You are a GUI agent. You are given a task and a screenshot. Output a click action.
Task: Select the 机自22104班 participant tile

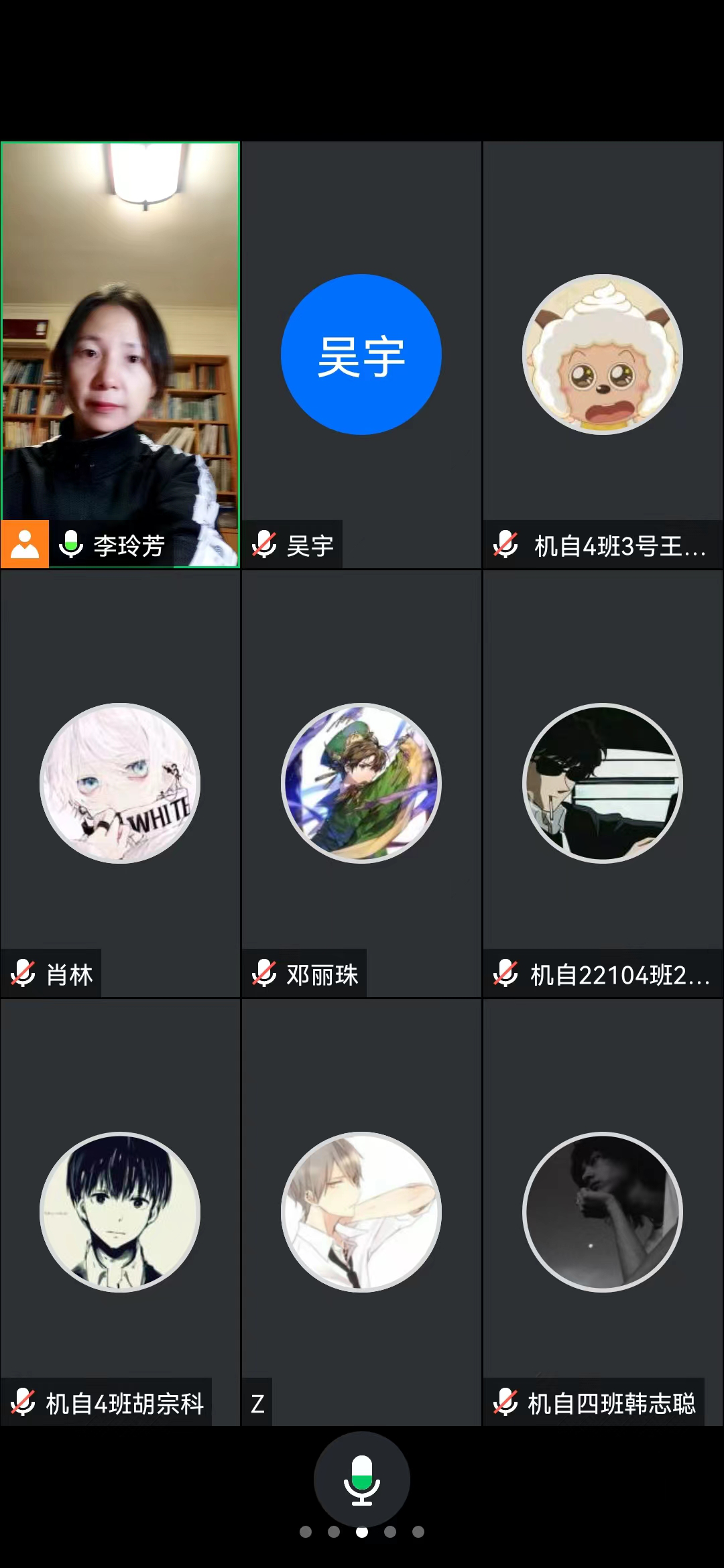(603, 783)
